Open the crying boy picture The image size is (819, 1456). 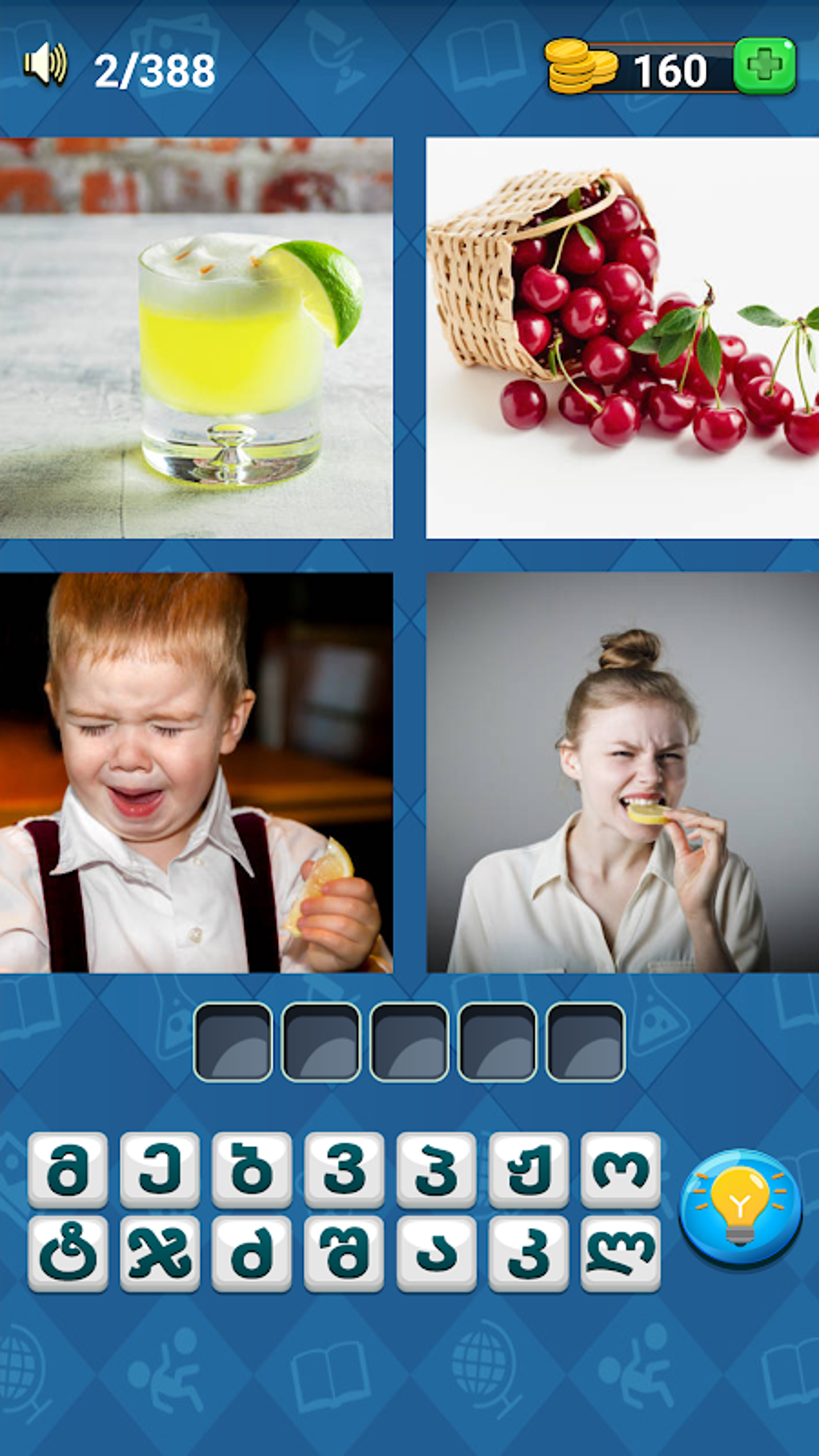(x=196, y=773)
